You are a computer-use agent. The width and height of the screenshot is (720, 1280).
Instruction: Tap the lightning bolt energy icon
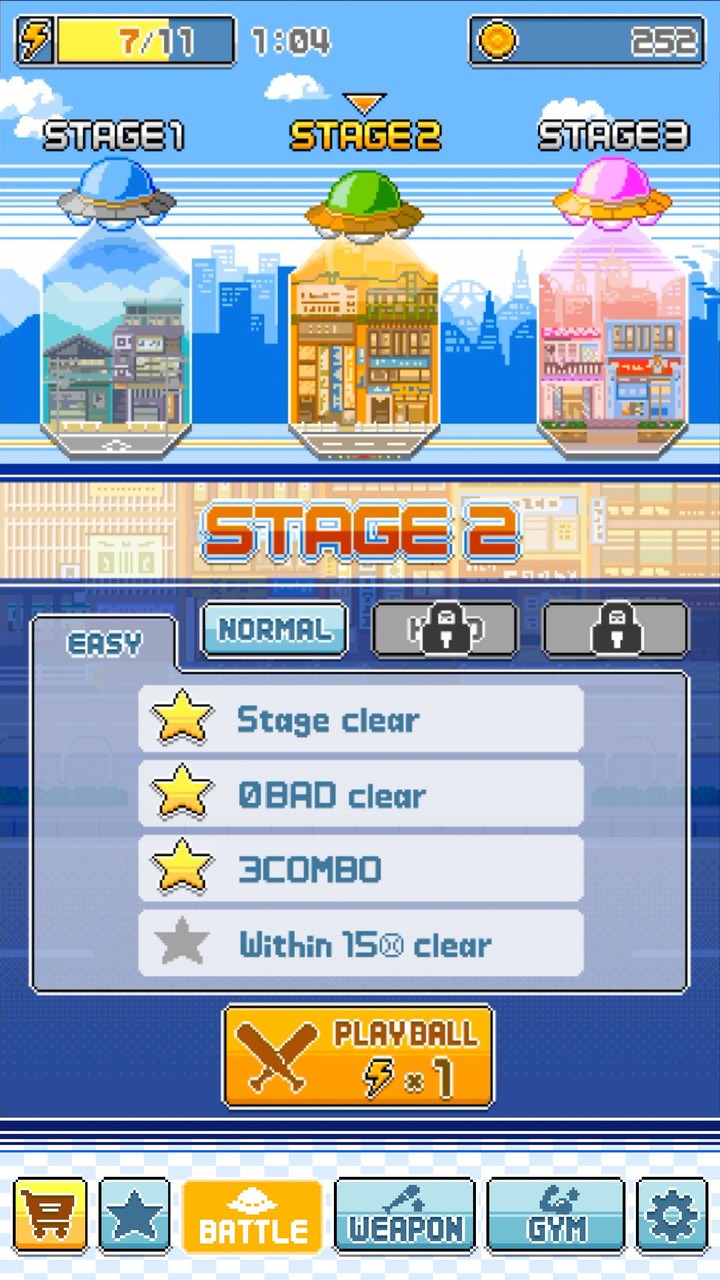pos(34,40)
